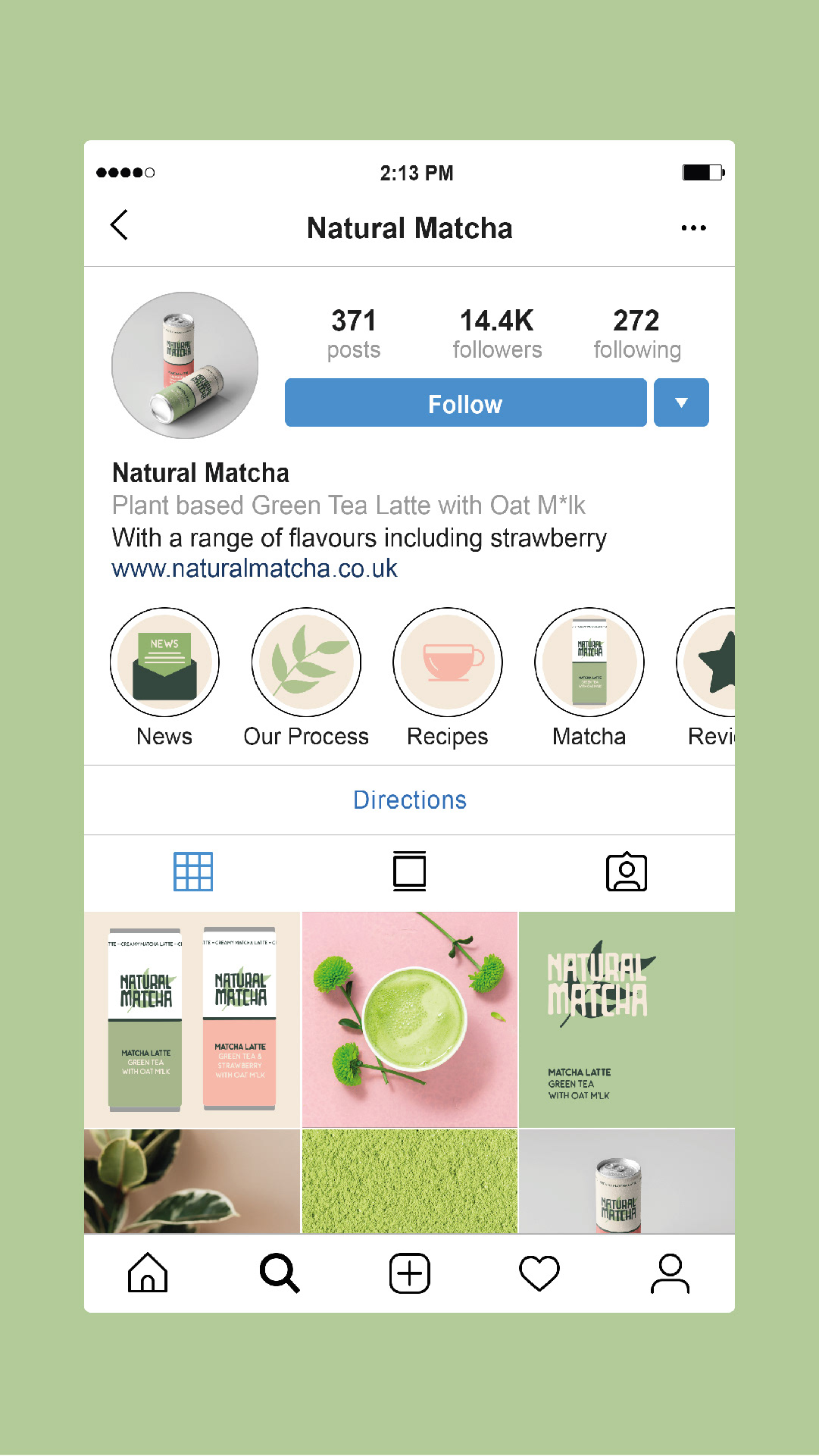Expand the suggestions dropdown beside Follow
Image resolution: width=819 pixels, height=1456 pixels.
pos(681,403)
